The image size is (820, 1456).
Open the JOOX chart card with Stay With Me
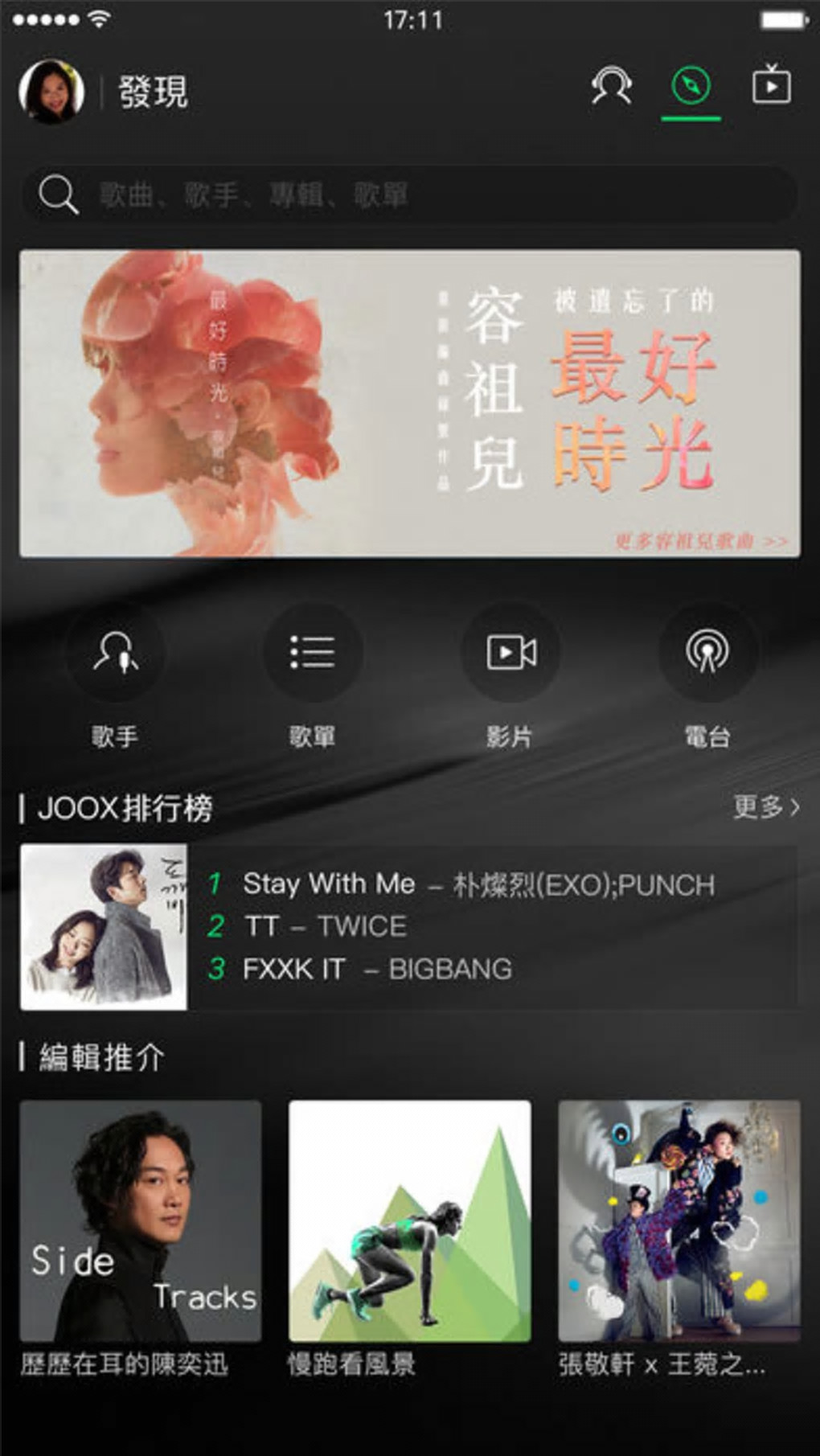(410, 926)
